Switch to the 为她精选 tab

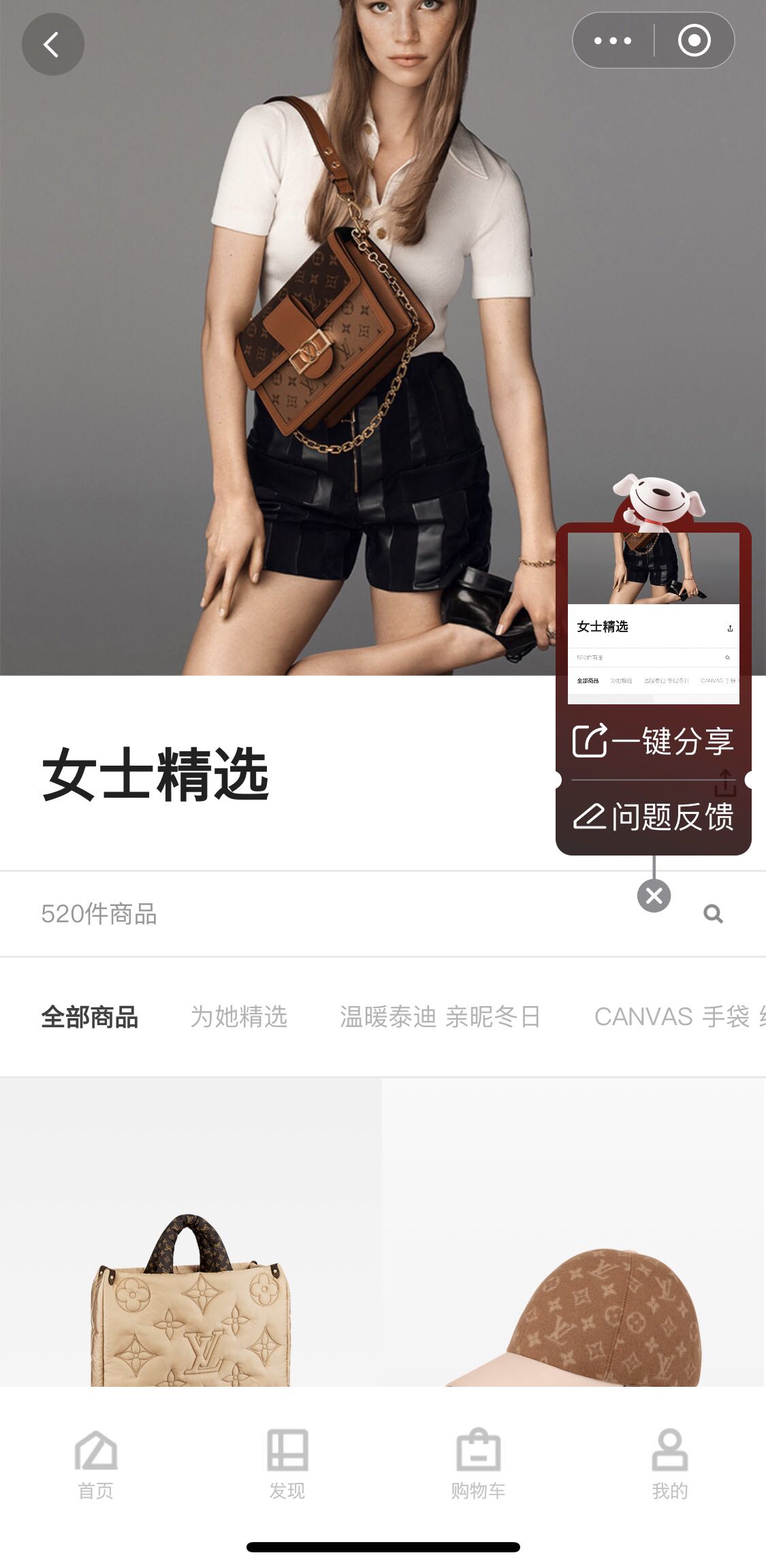point(238,1017)
